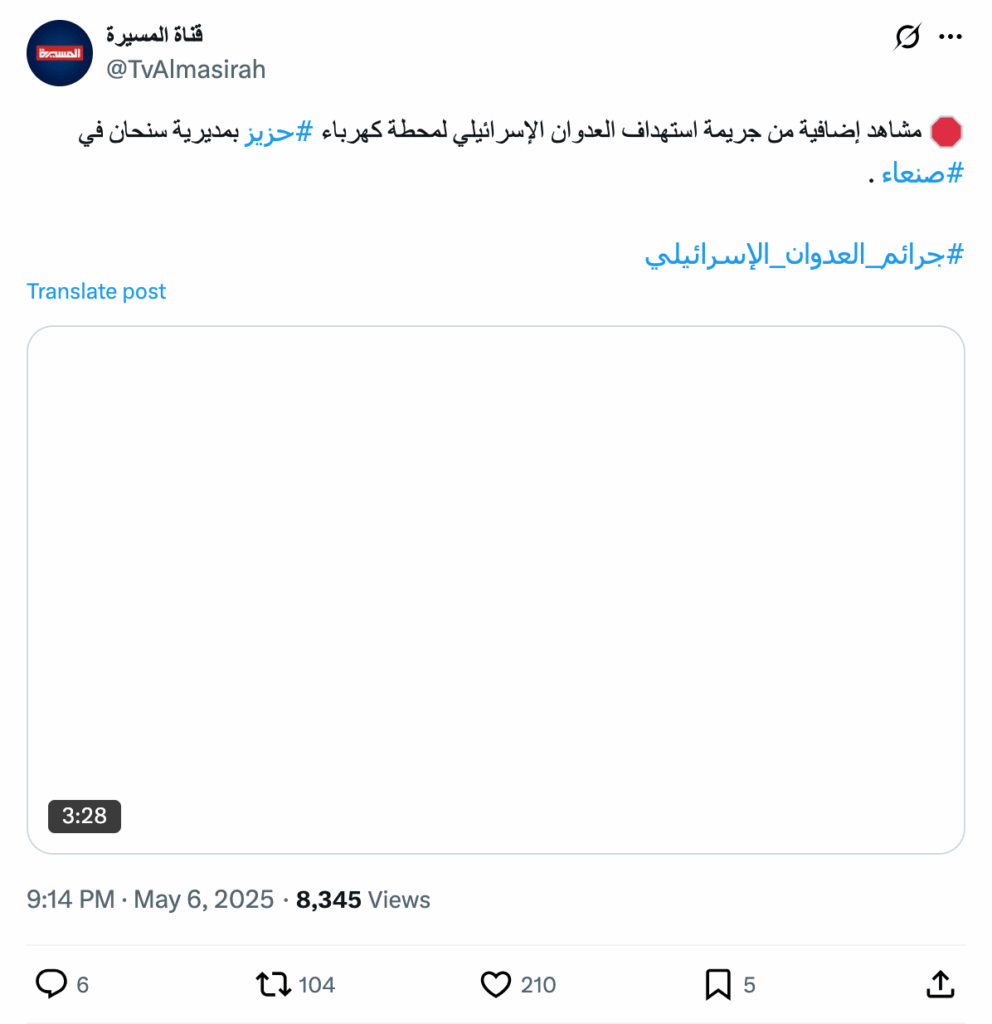Play the 3:28 video
This screenshot has height=1024, width=992.
click(495, 589)
